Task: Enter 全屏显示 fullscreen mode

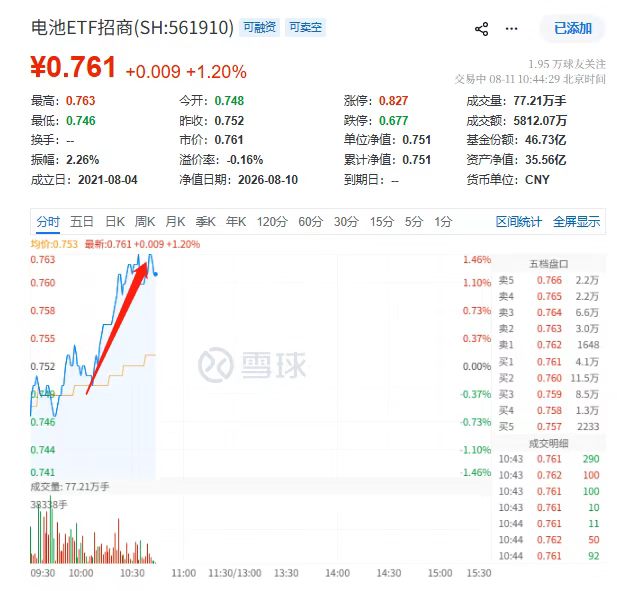Action: coord(576,222)
